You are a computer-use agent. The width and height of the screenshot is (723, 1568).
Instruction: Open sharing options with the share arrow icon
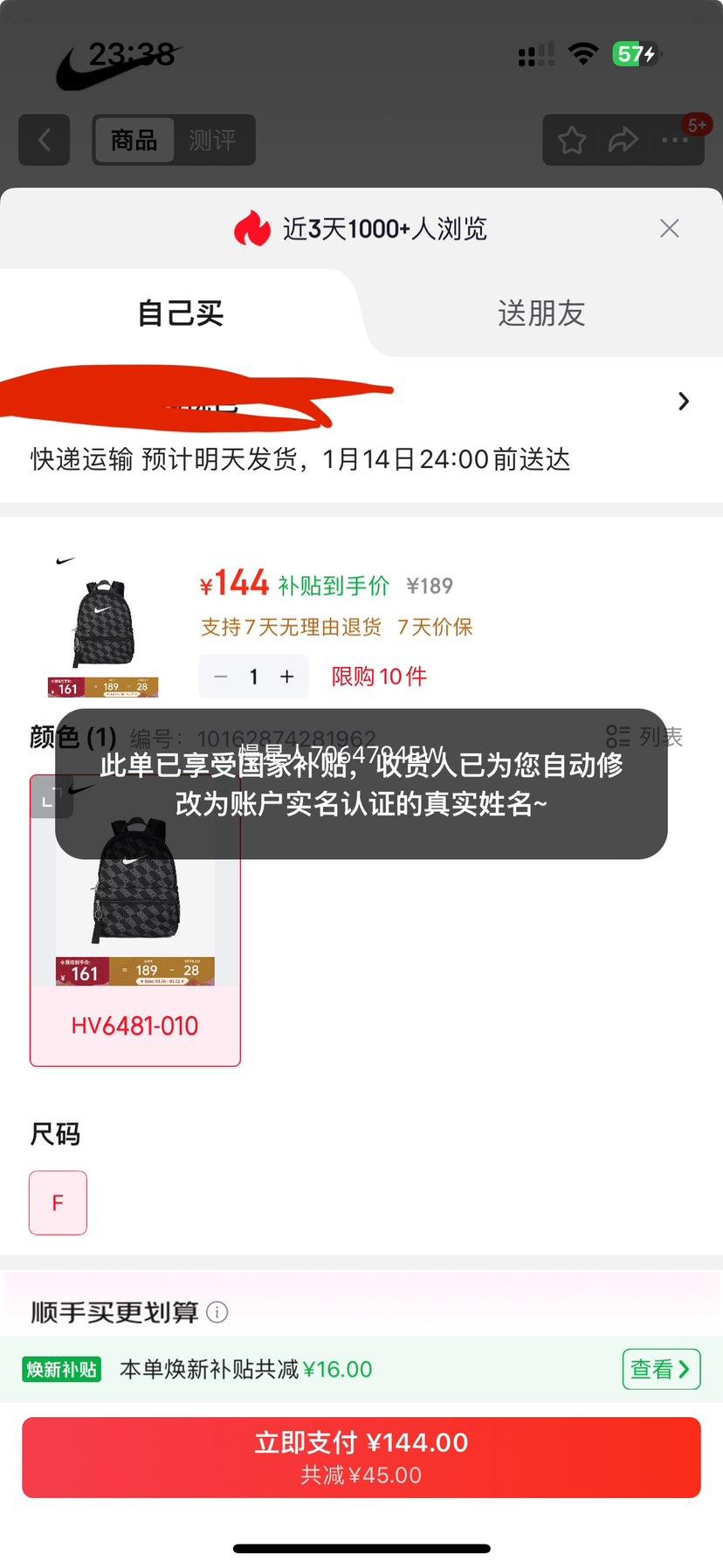click(x=623, y=141)
